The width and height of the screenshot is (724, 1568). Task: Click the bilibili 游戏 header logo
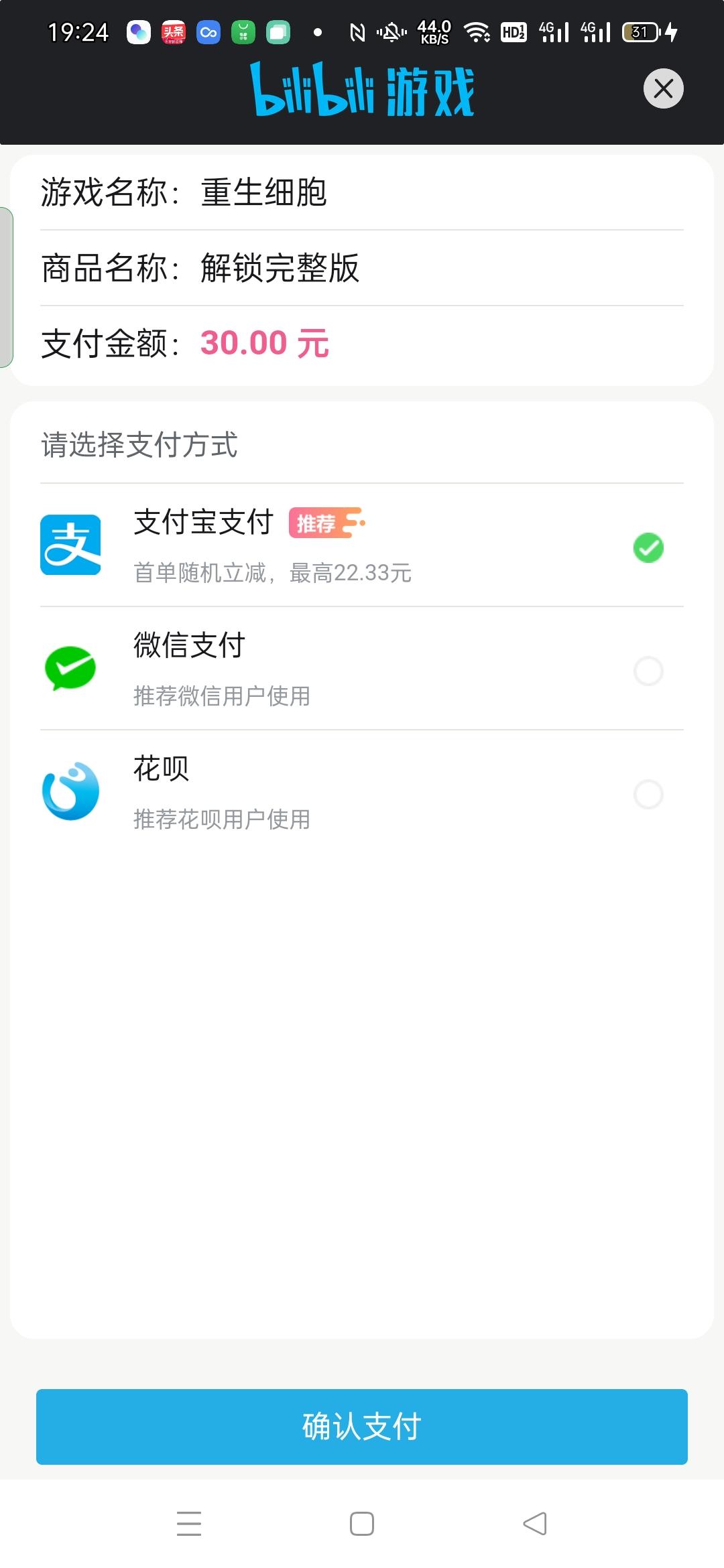click(x=362, y=89)
